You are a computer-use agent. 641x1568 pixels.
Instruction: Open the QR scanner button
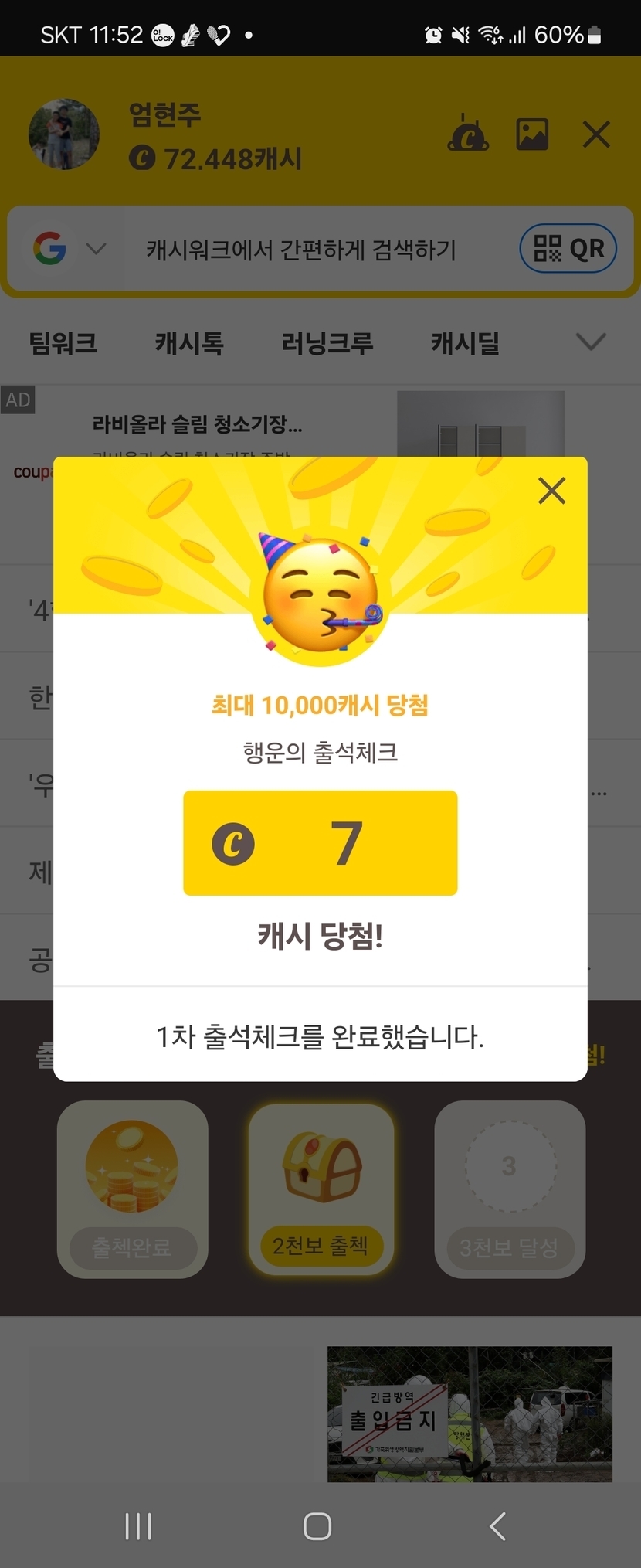click(x=568, y=249)
